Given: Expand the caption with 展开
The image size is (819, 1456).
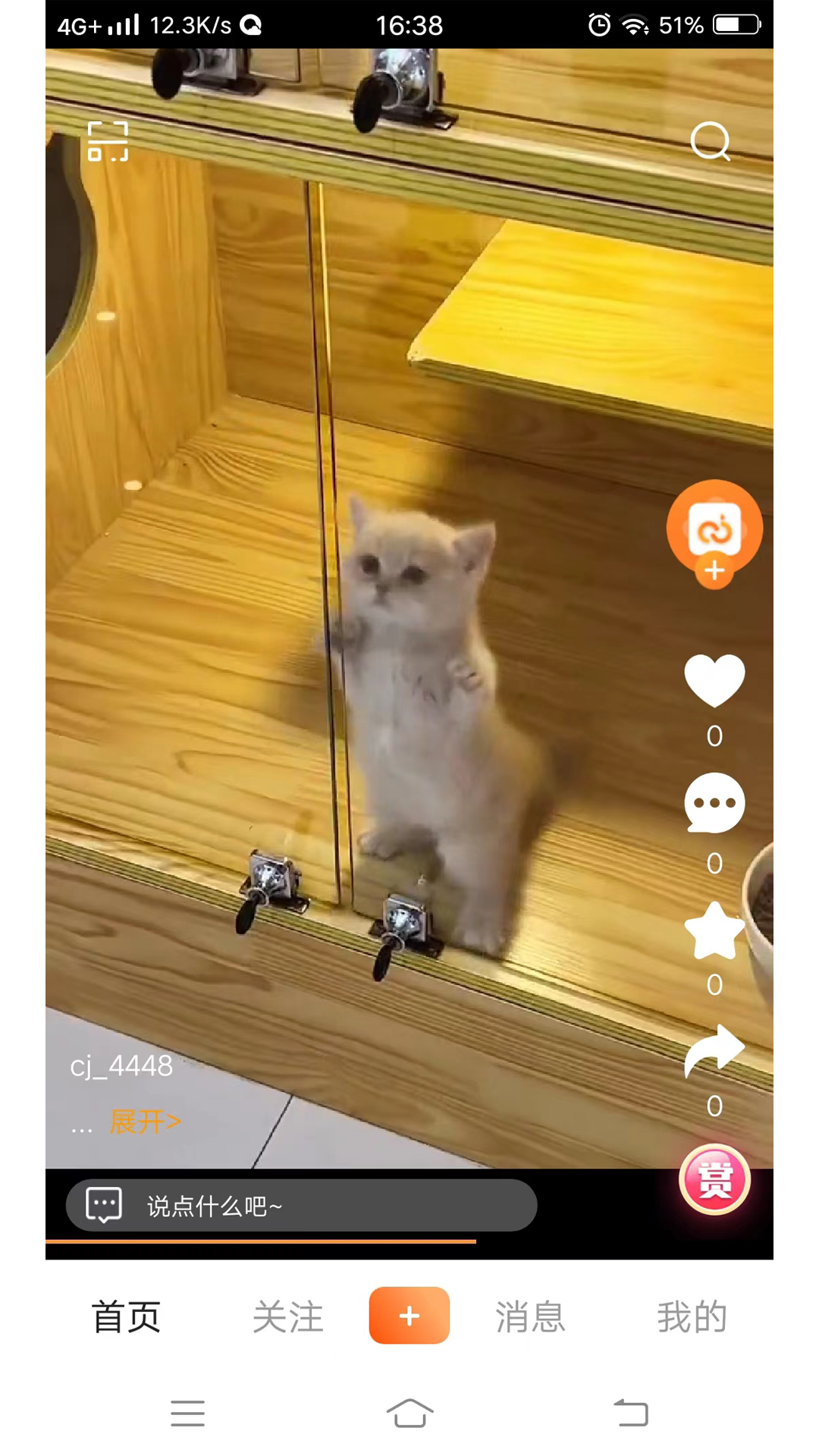Looking at the screenshot, I should pos(146,1122).
